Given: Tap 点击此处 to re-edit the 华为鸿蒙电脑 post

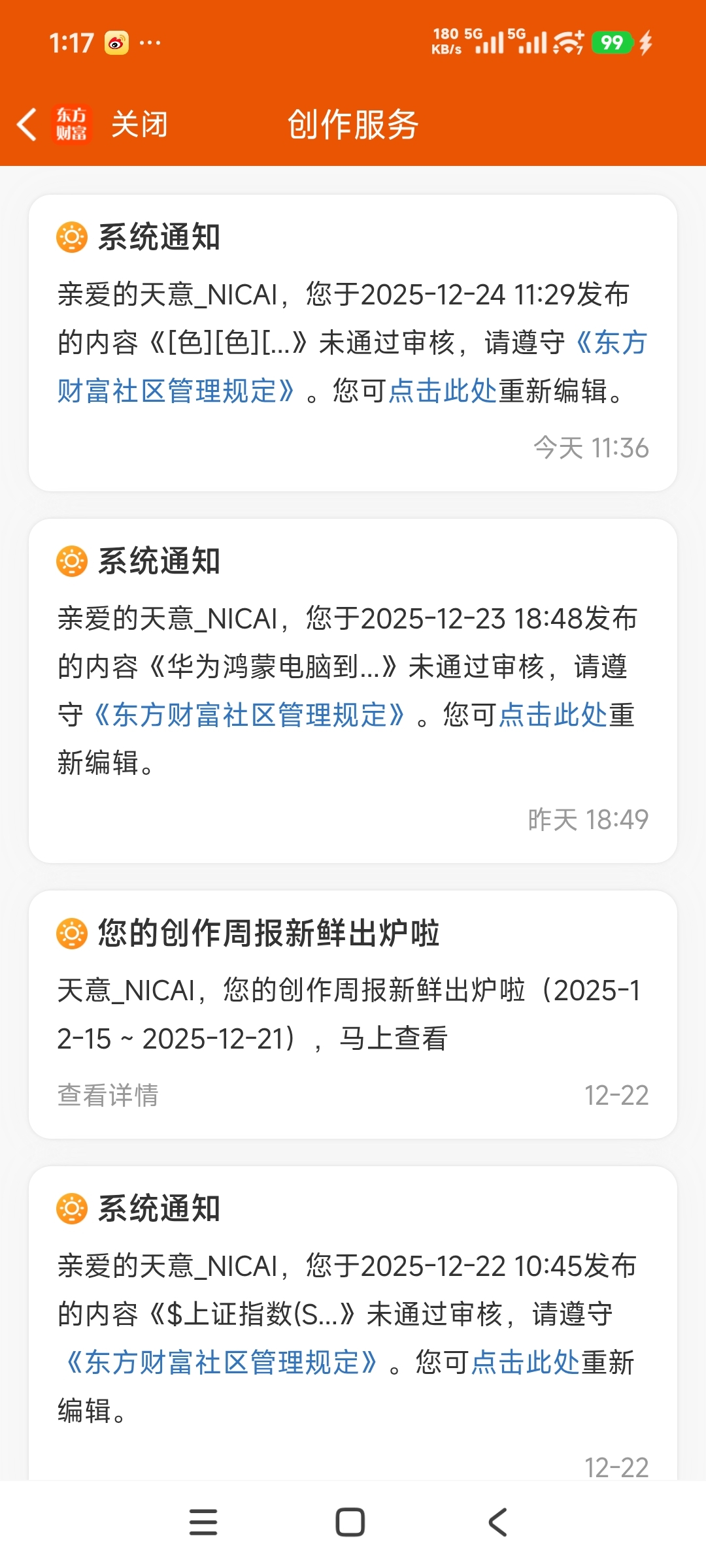Looking at the screenshot, I should (553, 715).
